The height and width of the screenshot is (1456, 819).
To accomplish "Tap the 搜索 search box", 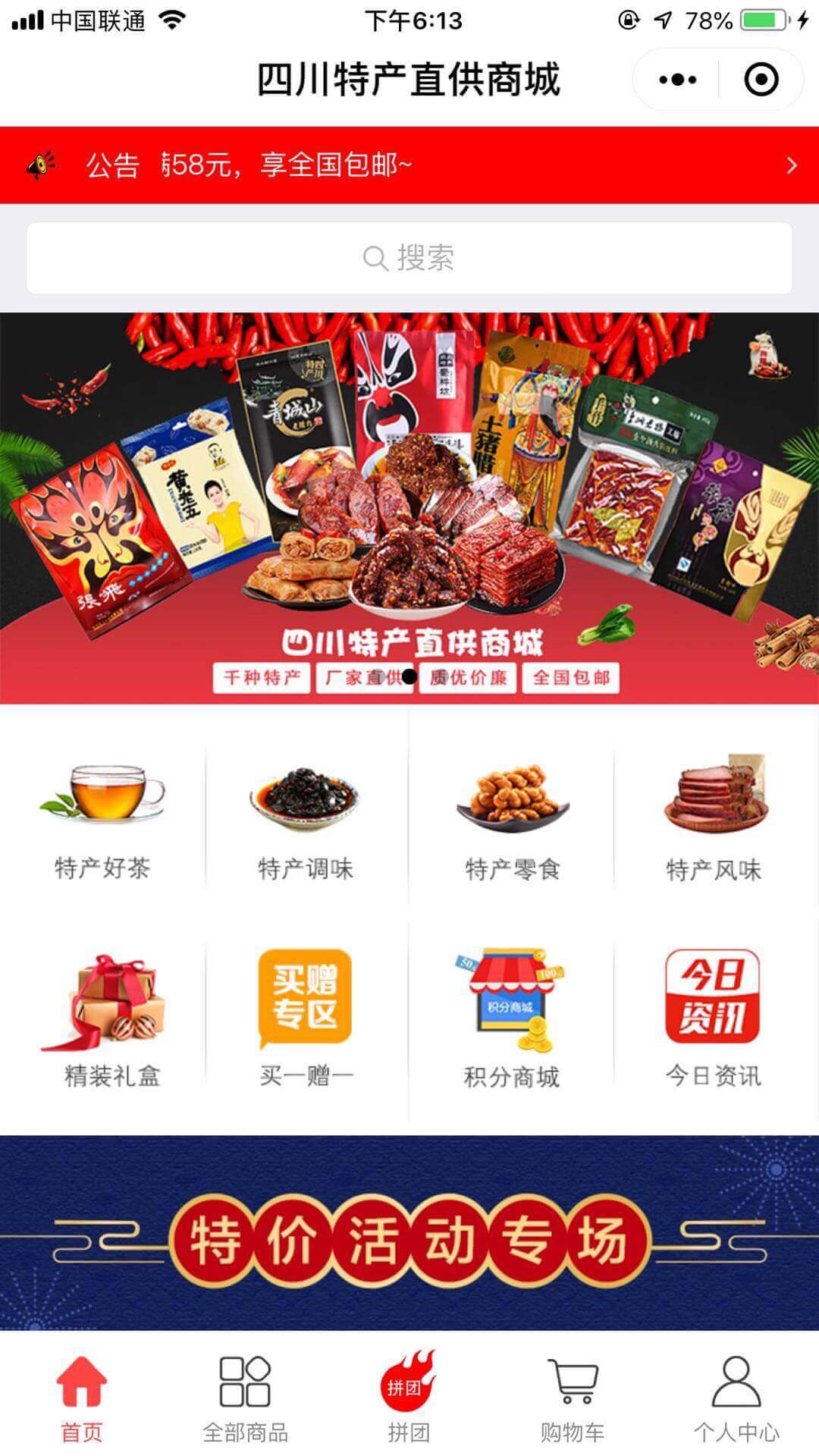I will click(x=409, y=258).
